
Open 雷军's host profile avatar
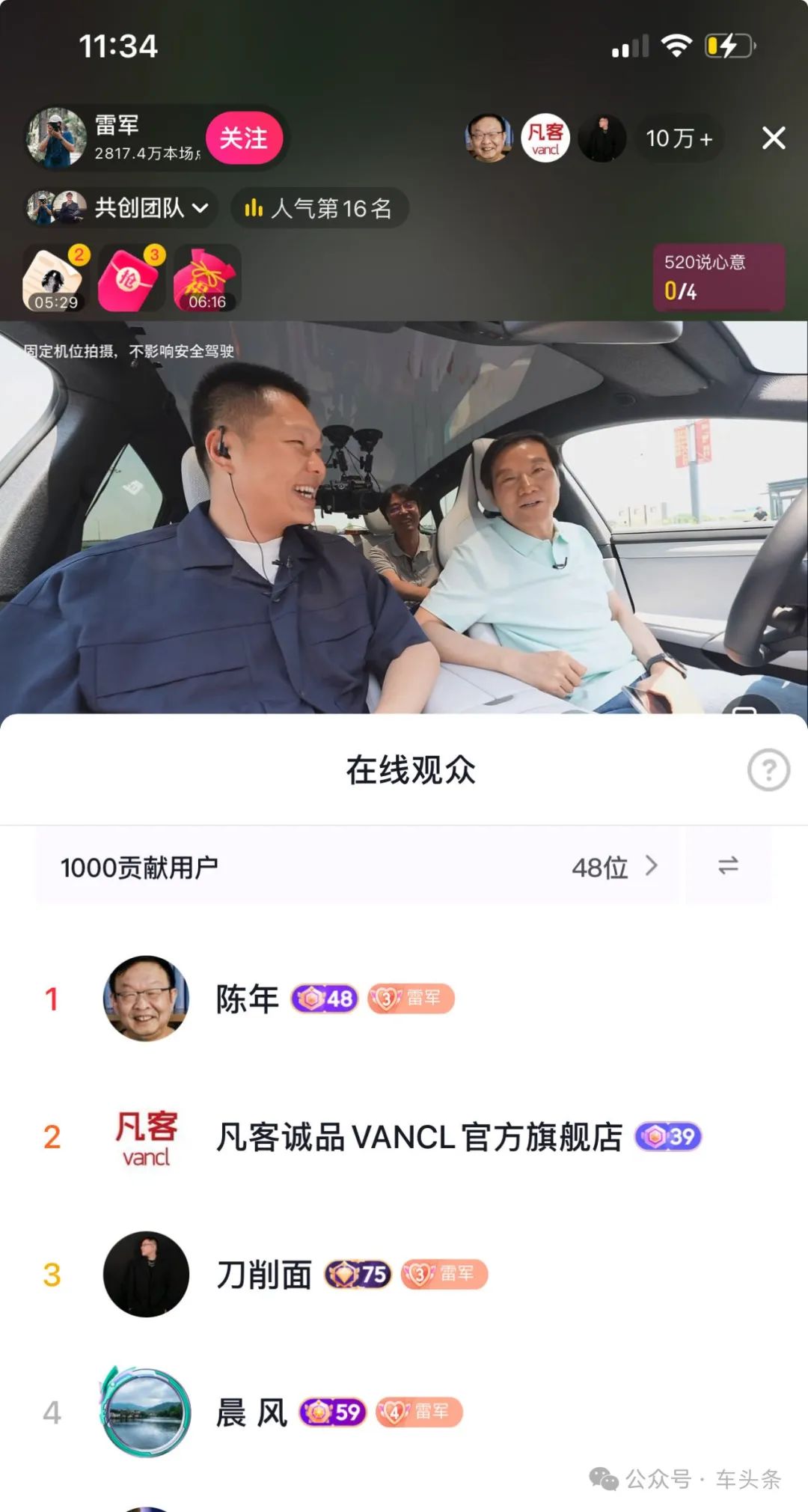[x=57, y=138]
